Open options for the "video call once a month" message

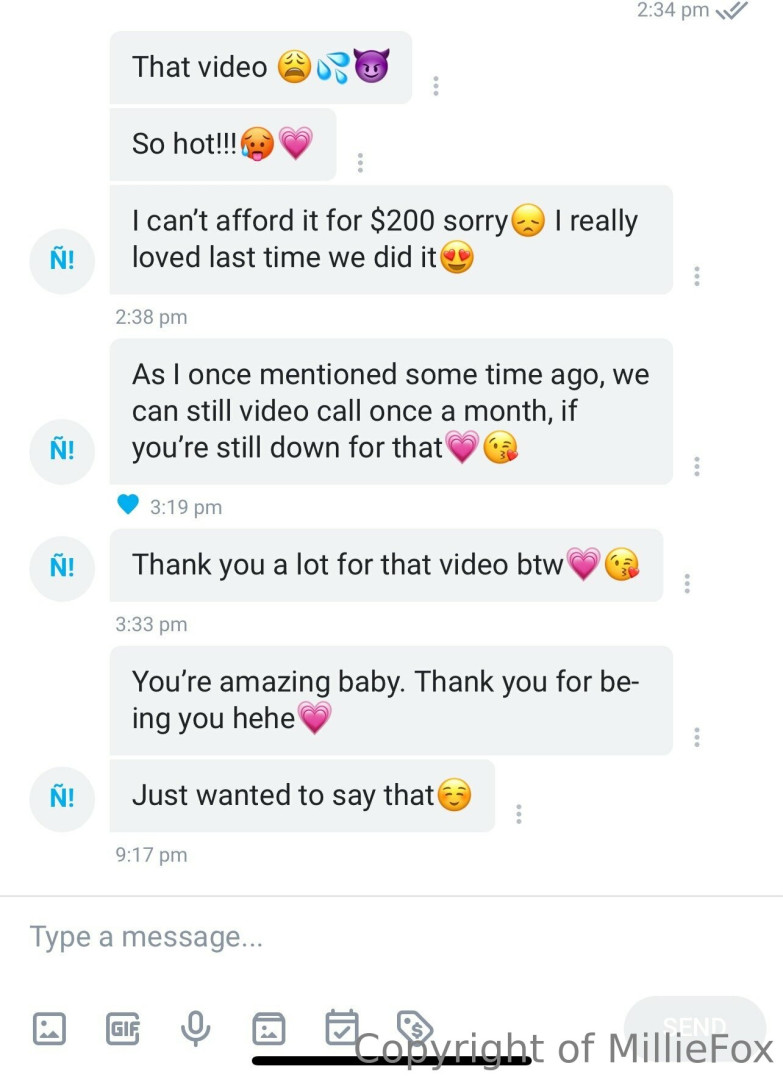[697, 466]
